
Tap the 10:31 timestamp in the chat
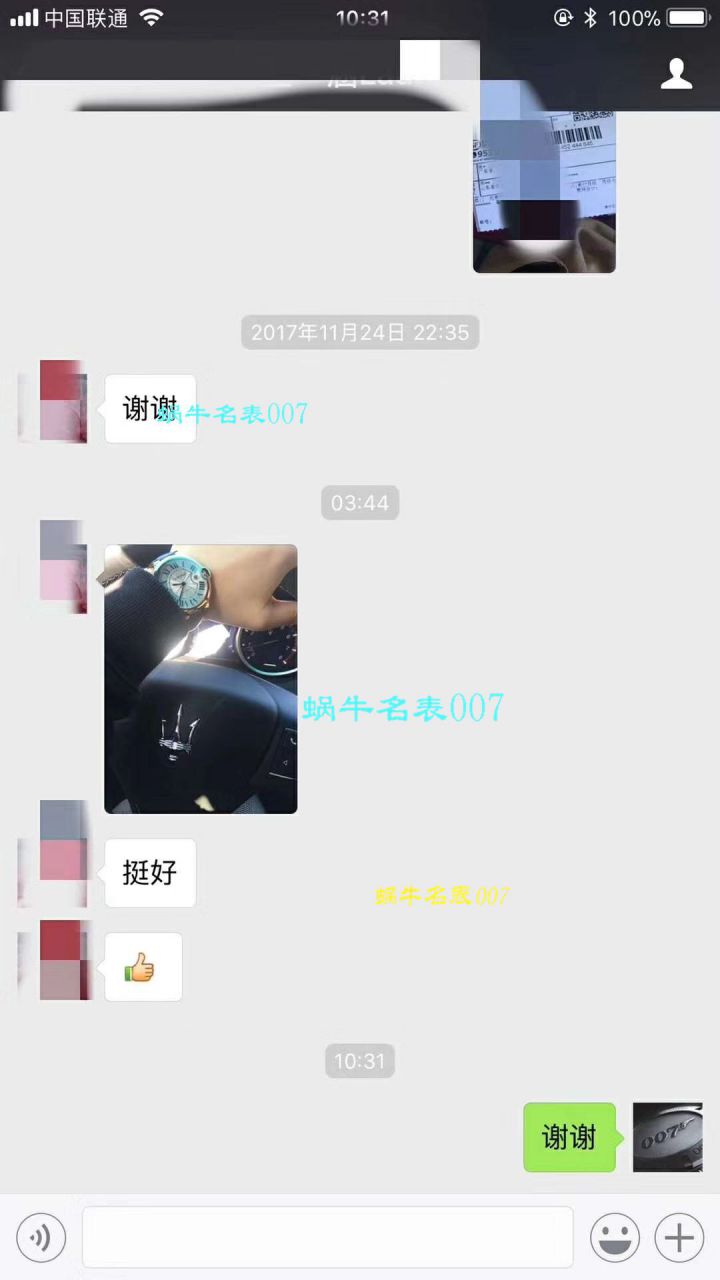click(x=360, y=1061)
